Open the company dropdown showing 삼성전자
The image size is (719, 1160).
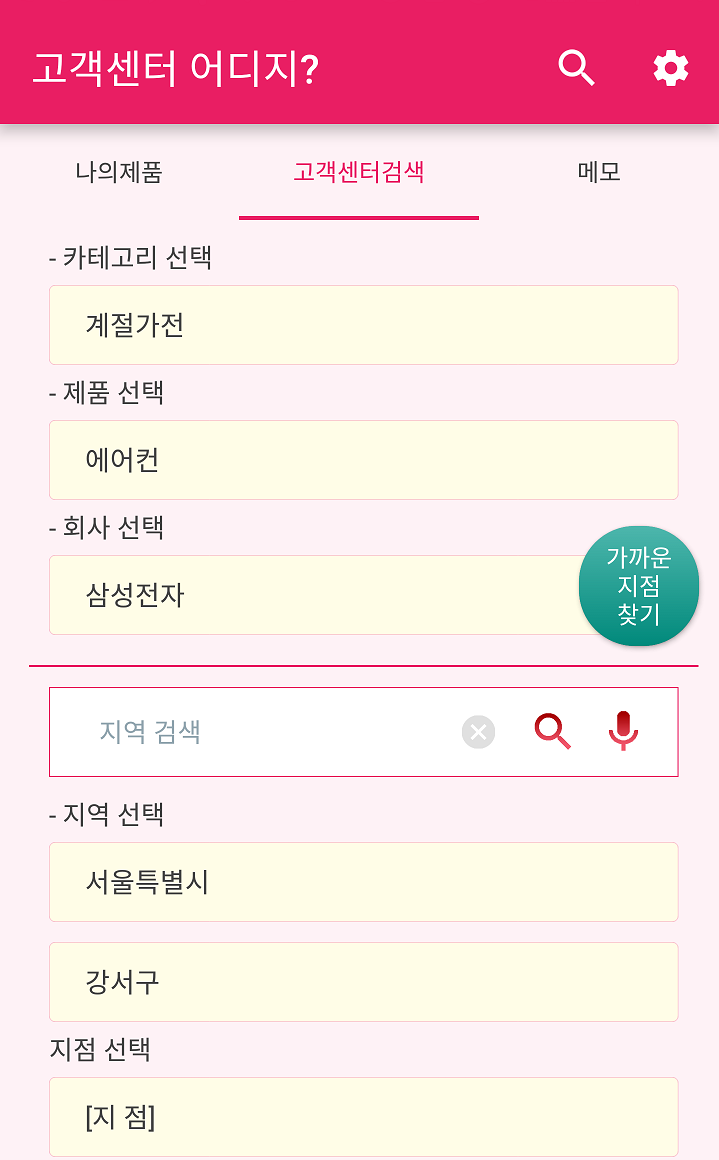coord(363,595)
